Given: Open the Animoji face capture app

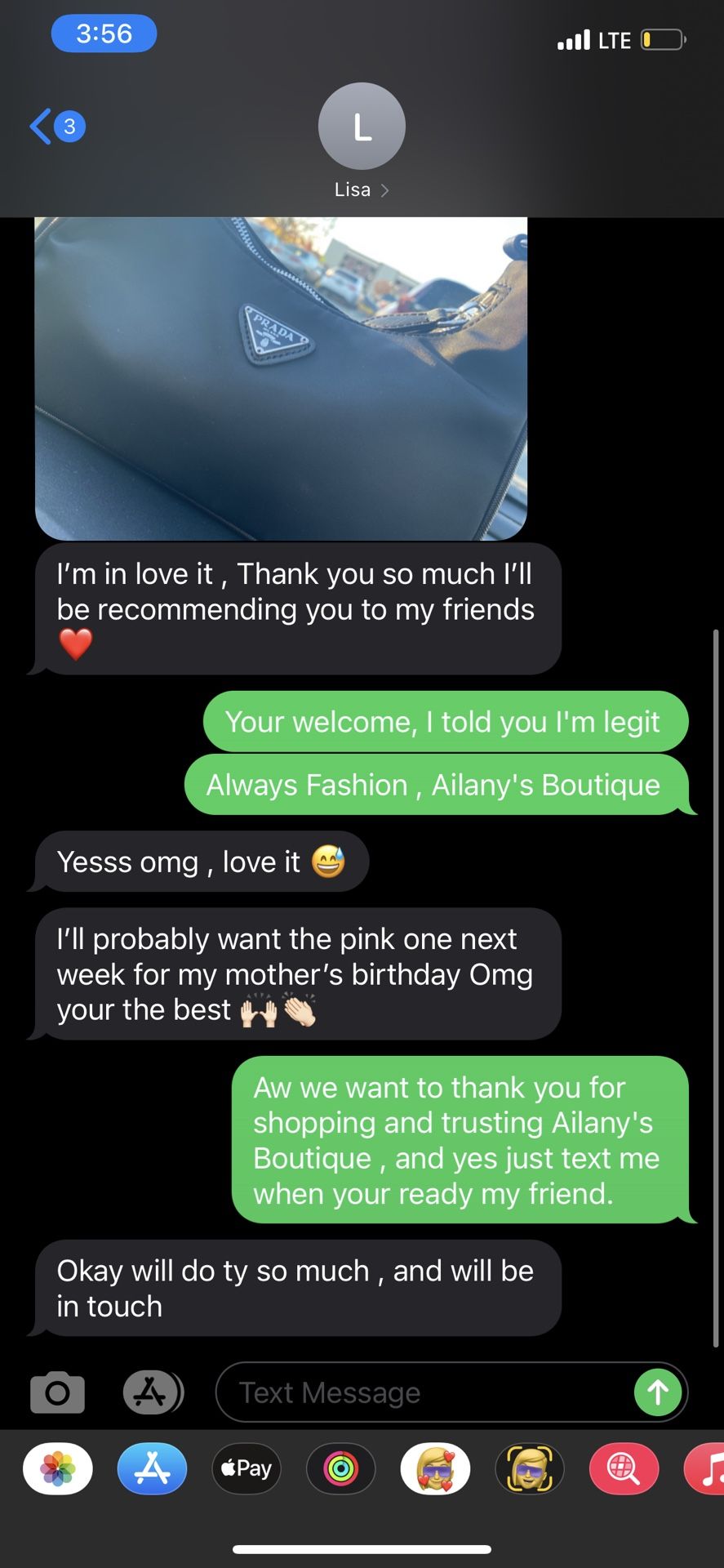Looking at the screenshot, I should pyautogui.click(x=530, y=1468).
